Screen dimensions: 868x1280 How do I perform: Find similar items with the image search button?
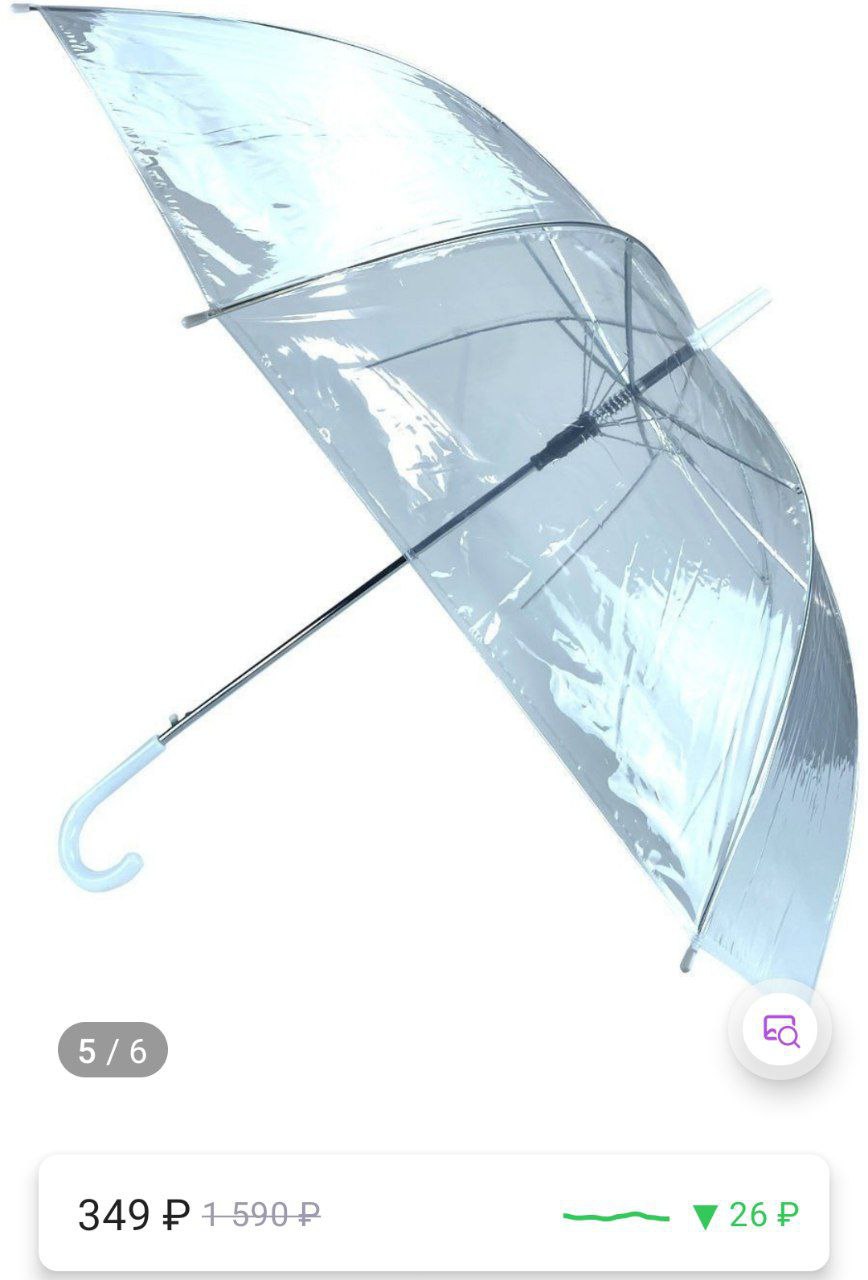pyautogui.click(x=780, y=1029)
